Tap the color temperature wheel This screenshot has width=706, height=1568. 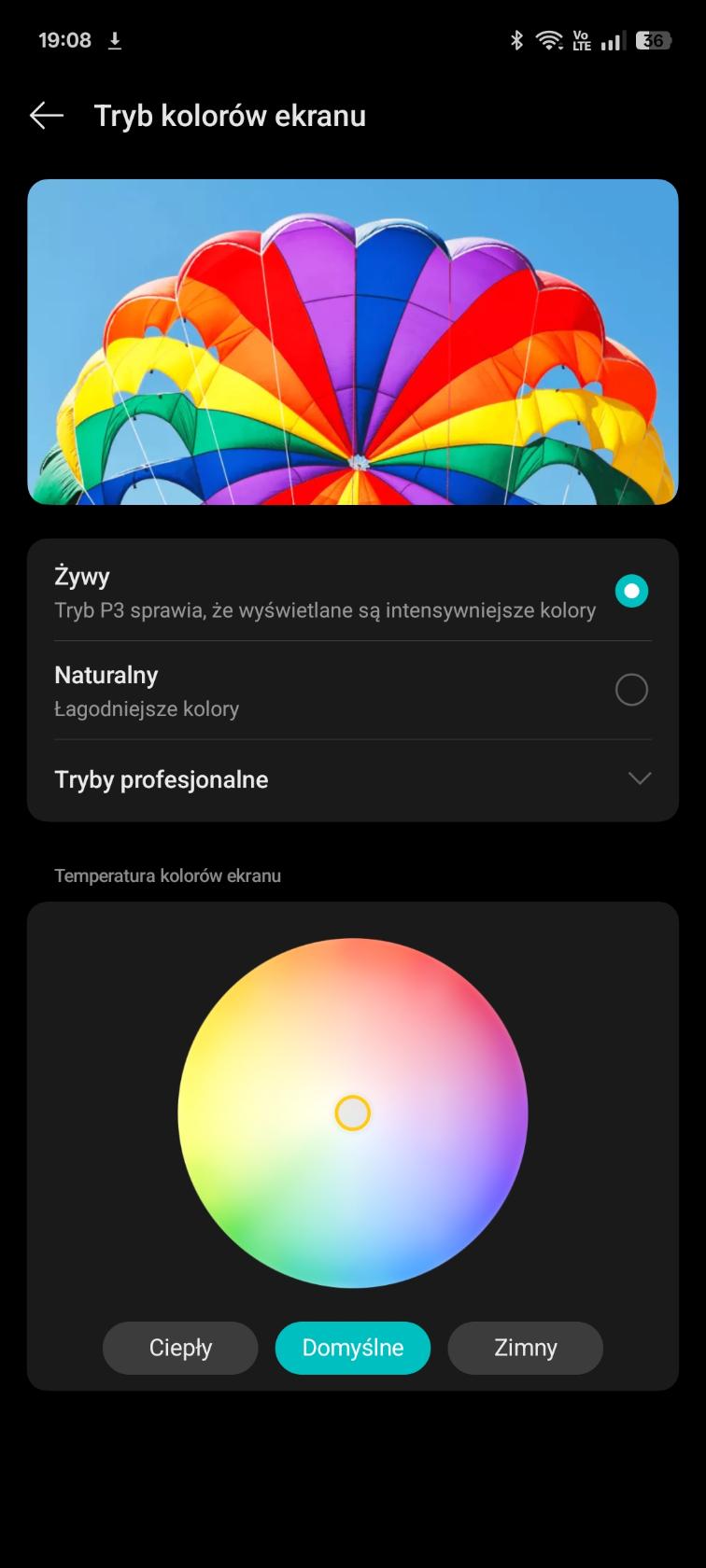pyautogui.click(x=353, y=1113)
